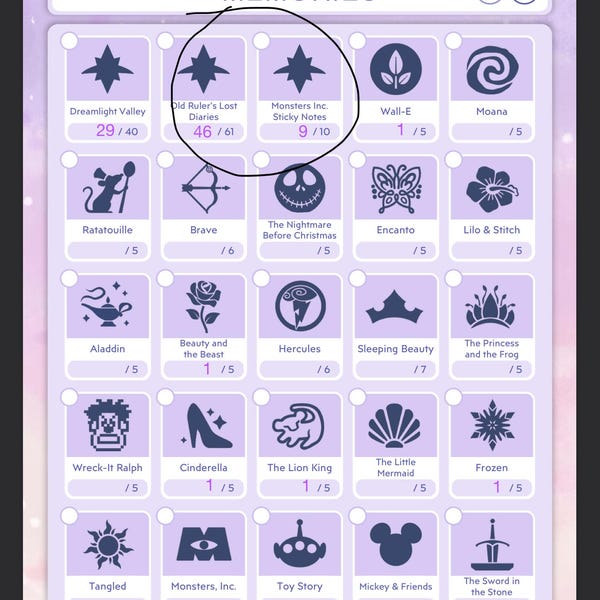Open the Encanto memories tile

[396, 208]
